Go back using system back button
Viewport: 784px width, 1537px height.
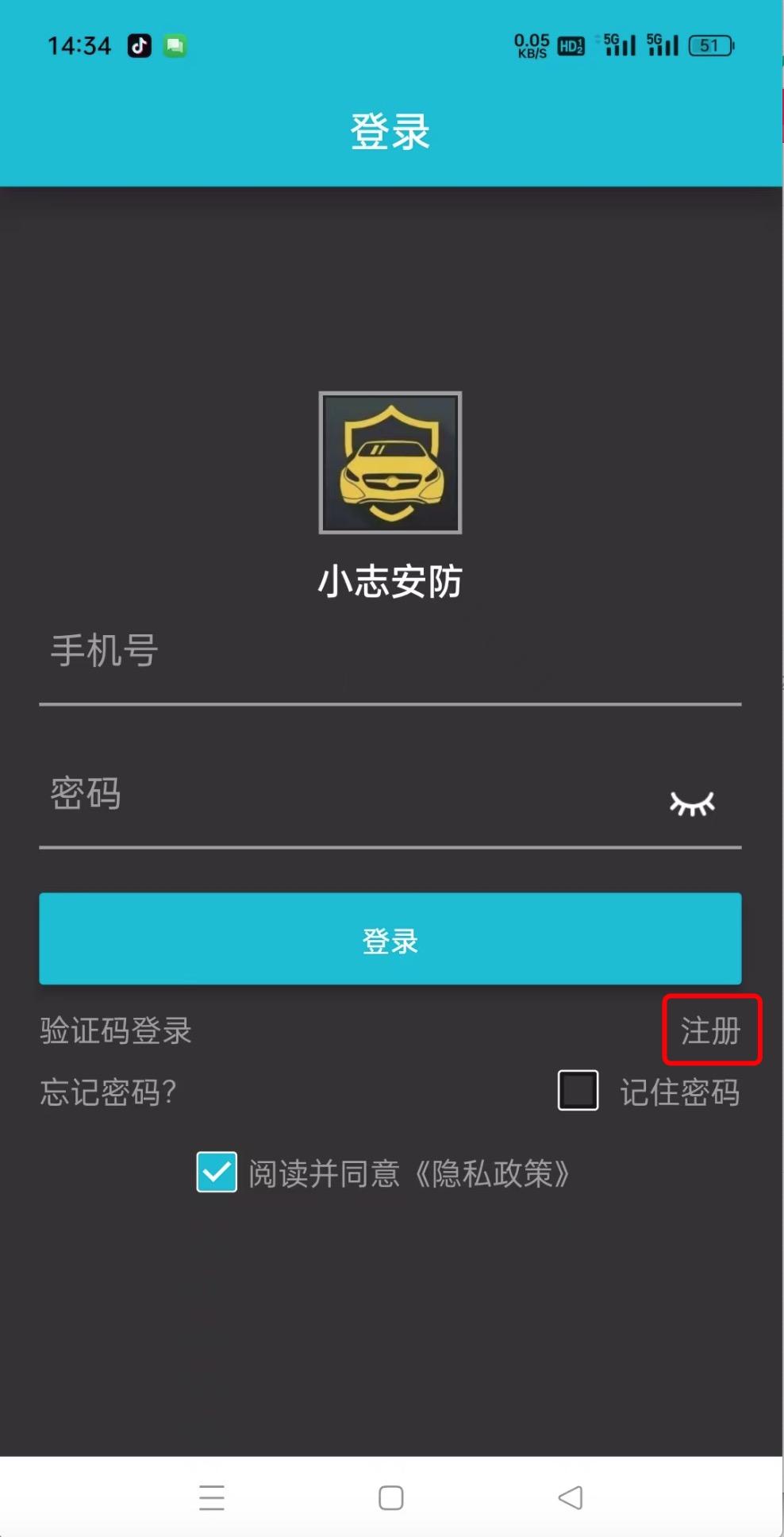pos(570,1498)
